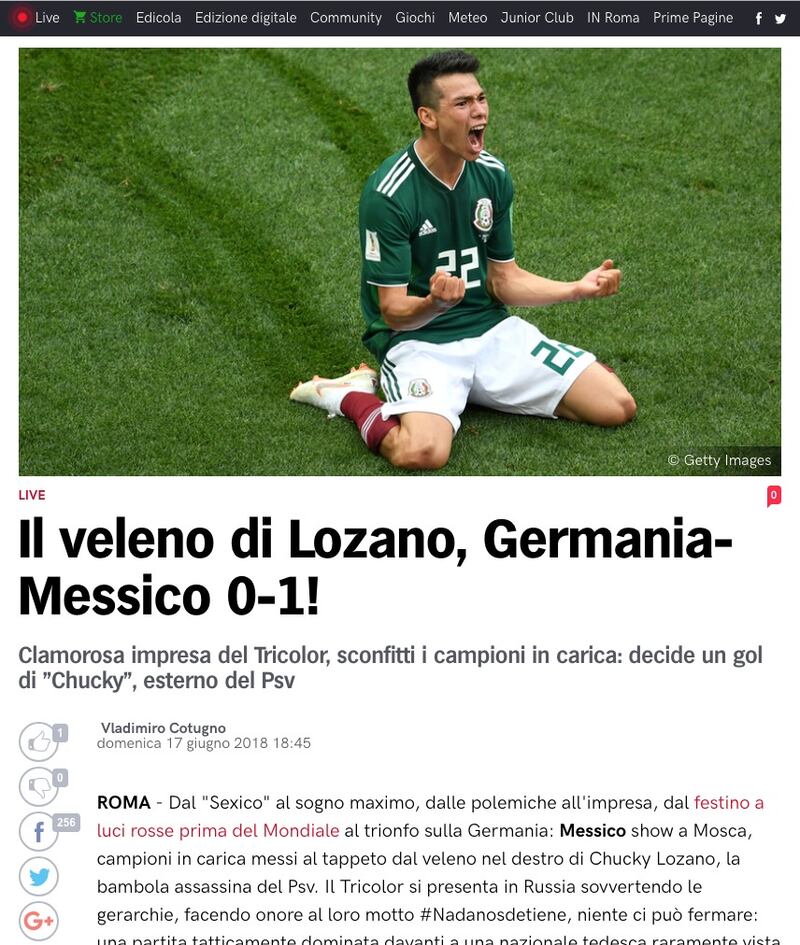Open the comments bubble showing 0
This screenshot has height=945, width=800.
coord(773,495)
